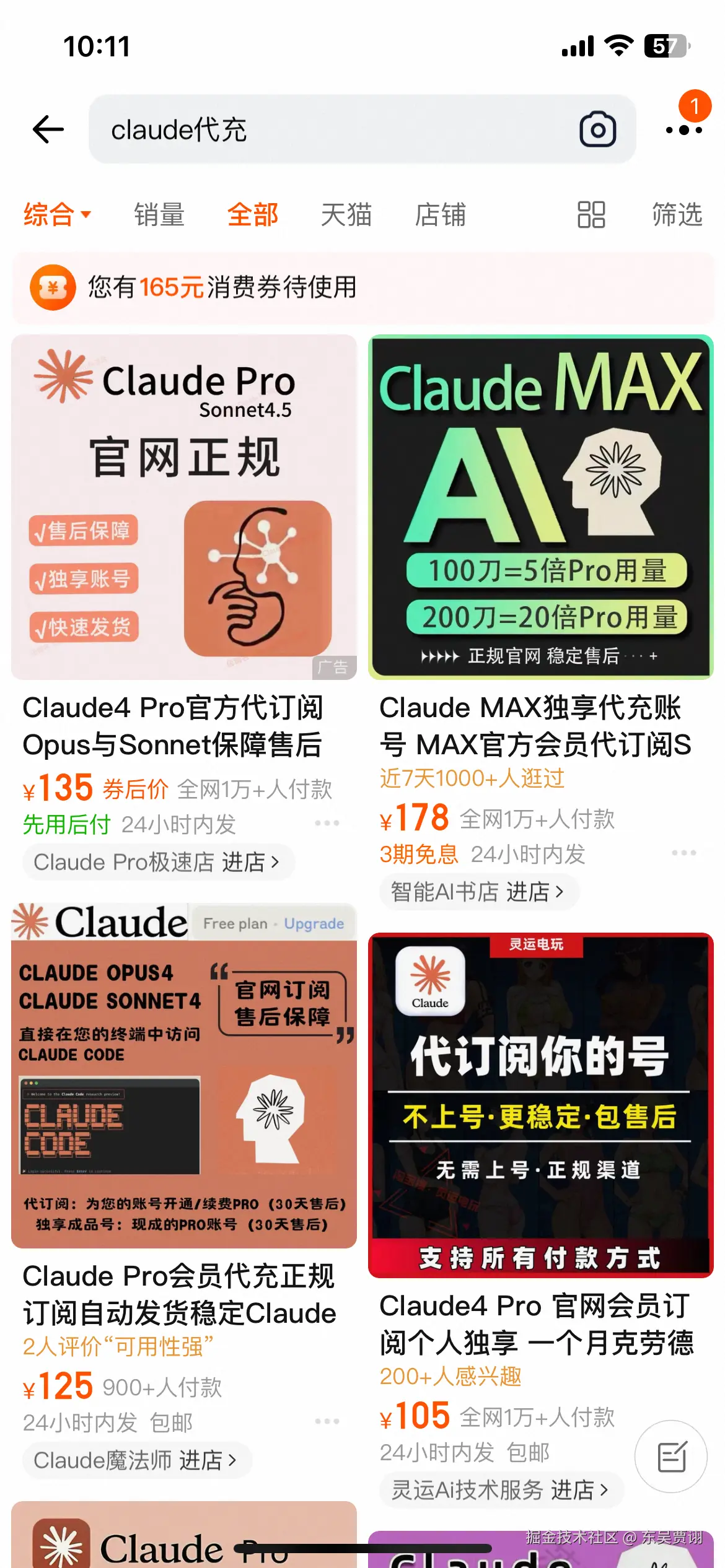Select the 全部 tab
The width and height of the screenshot is (725, 1568).
252,215
